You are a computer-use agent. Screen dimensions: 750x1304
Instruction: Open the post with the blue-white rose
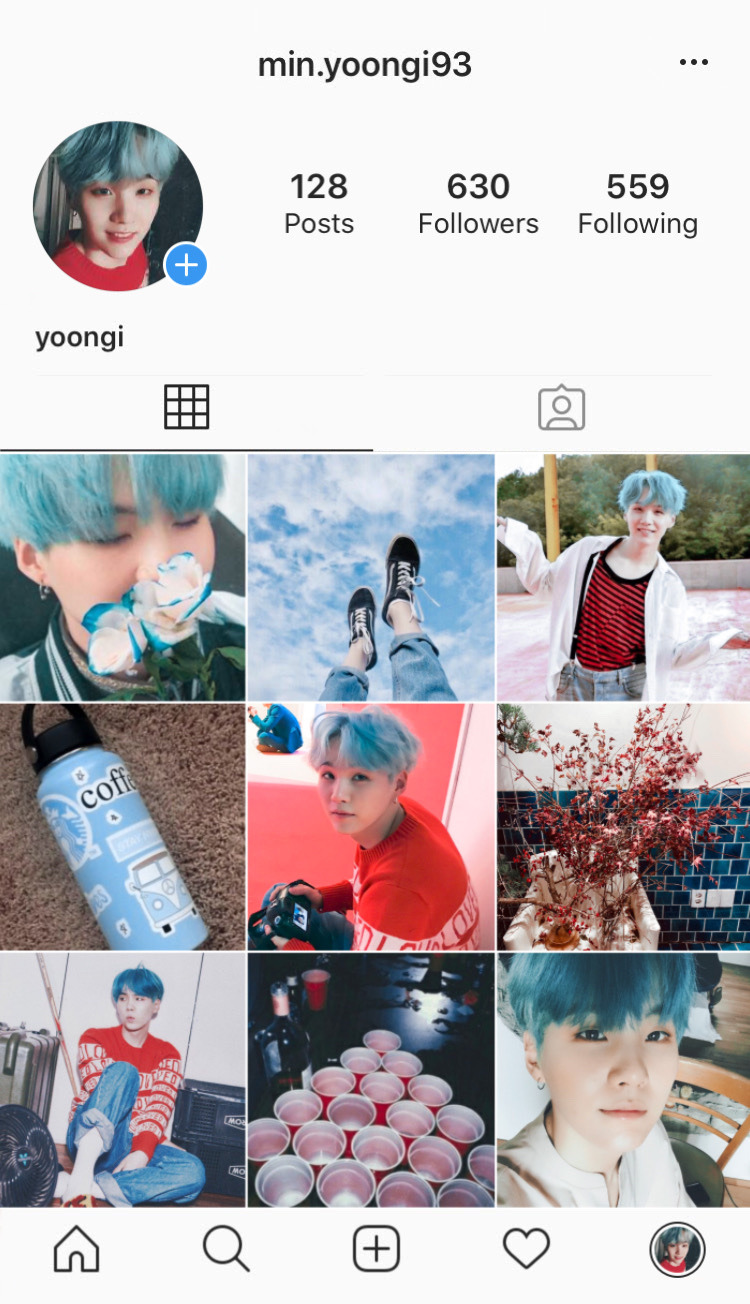[122, 577]
